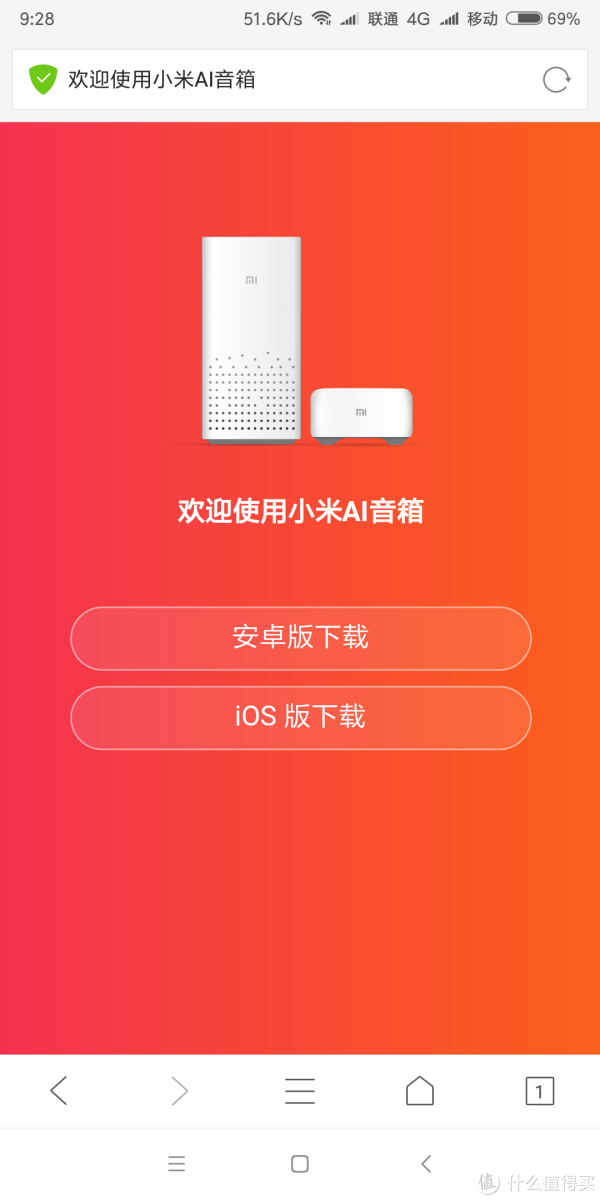600x1200 pixels.
Task: Go back to the previous web page
Action: click(x=59, y=1090)
